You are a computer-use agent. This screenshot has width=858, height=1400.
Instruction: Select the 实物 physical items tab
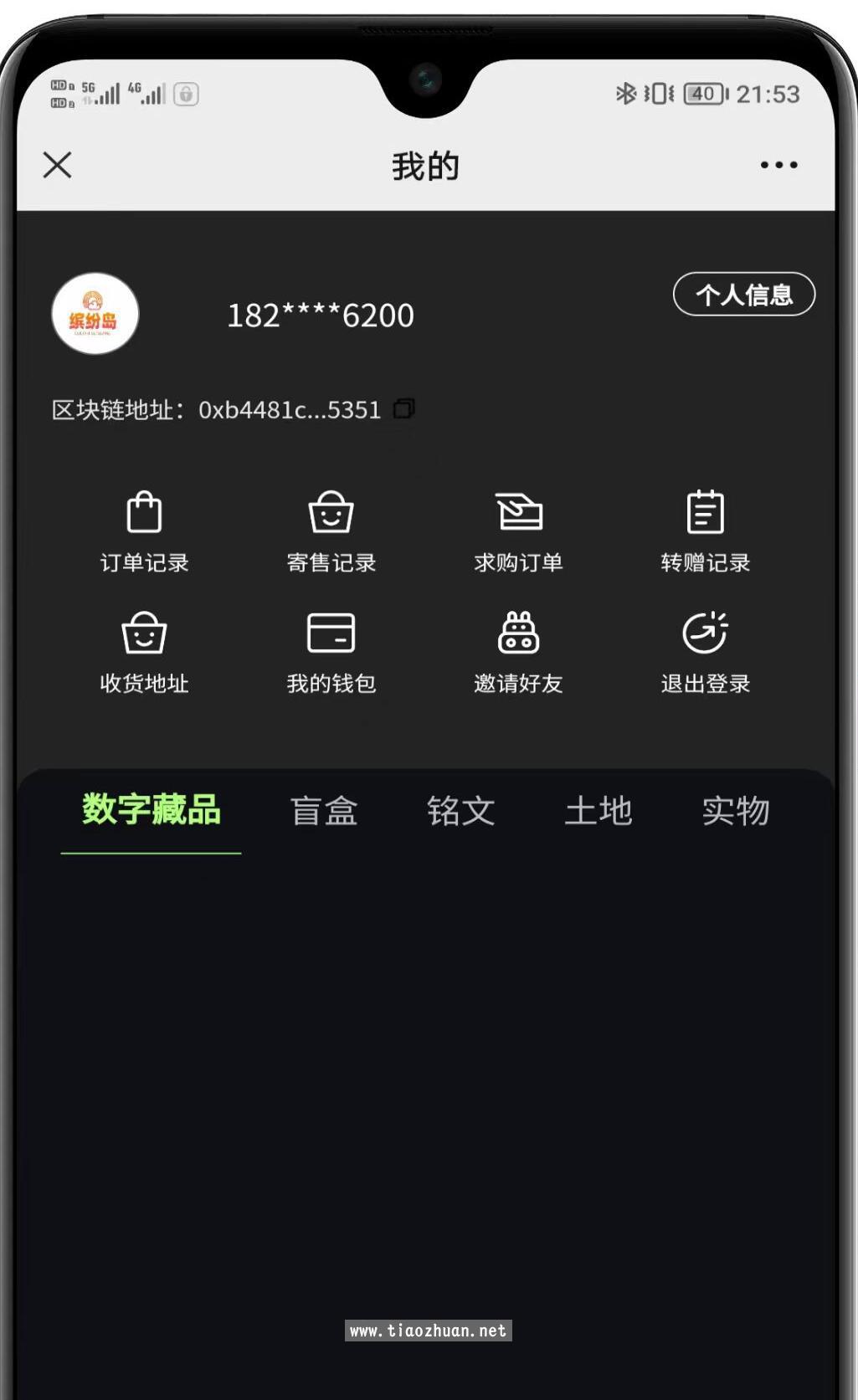[736, 810]
